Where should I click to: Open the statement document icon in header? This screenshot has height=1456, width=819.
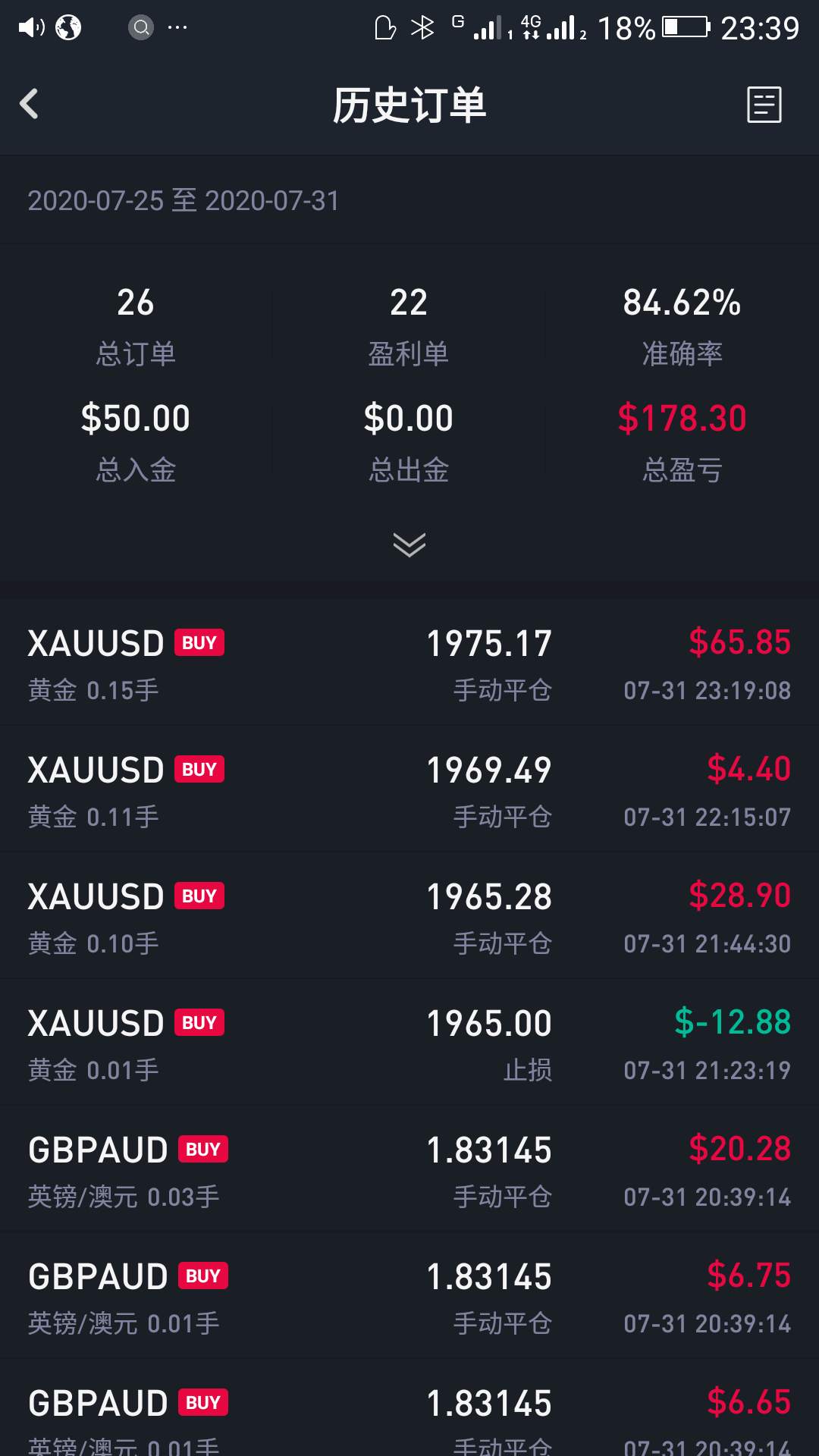point(764,104)
